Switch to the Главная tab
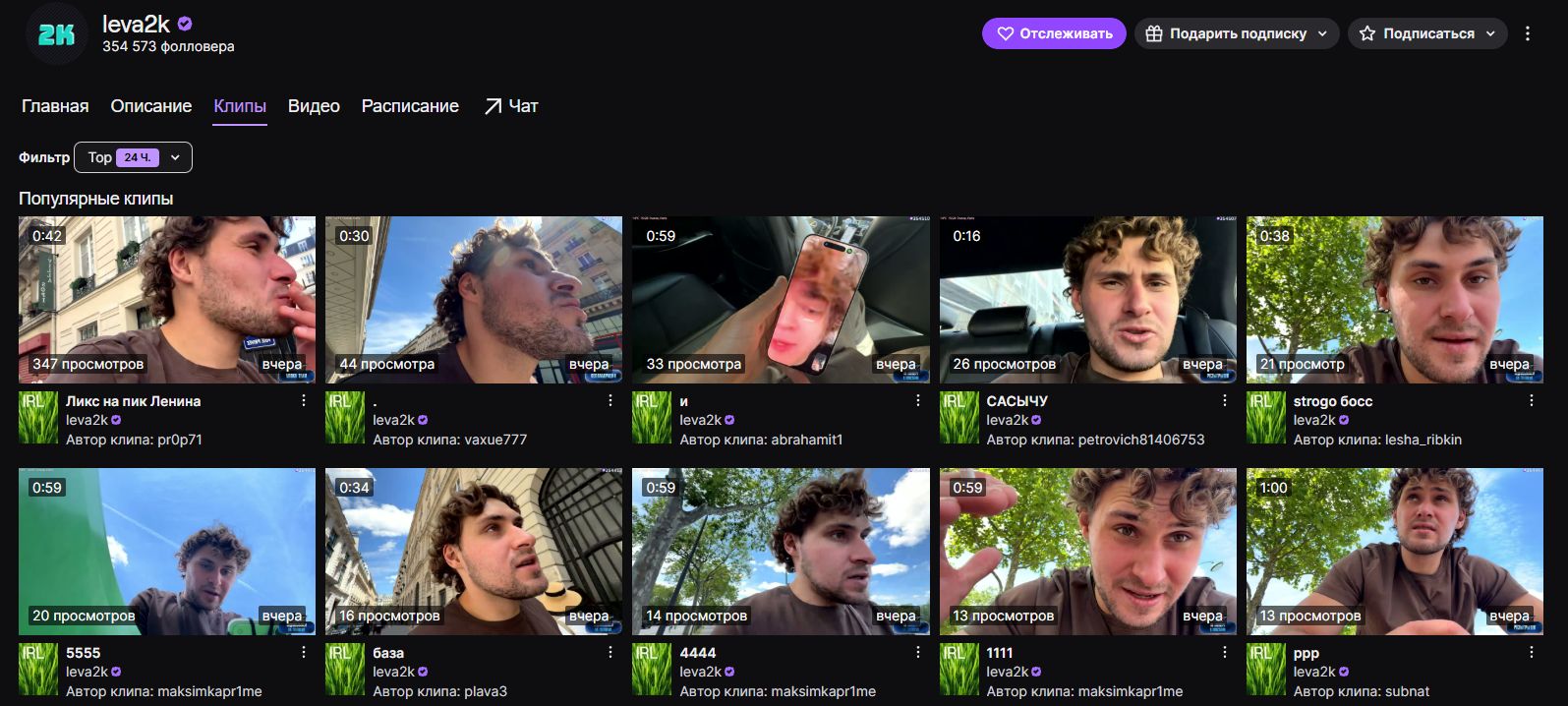The image size is (1568, 706). (x=55, y=106)
